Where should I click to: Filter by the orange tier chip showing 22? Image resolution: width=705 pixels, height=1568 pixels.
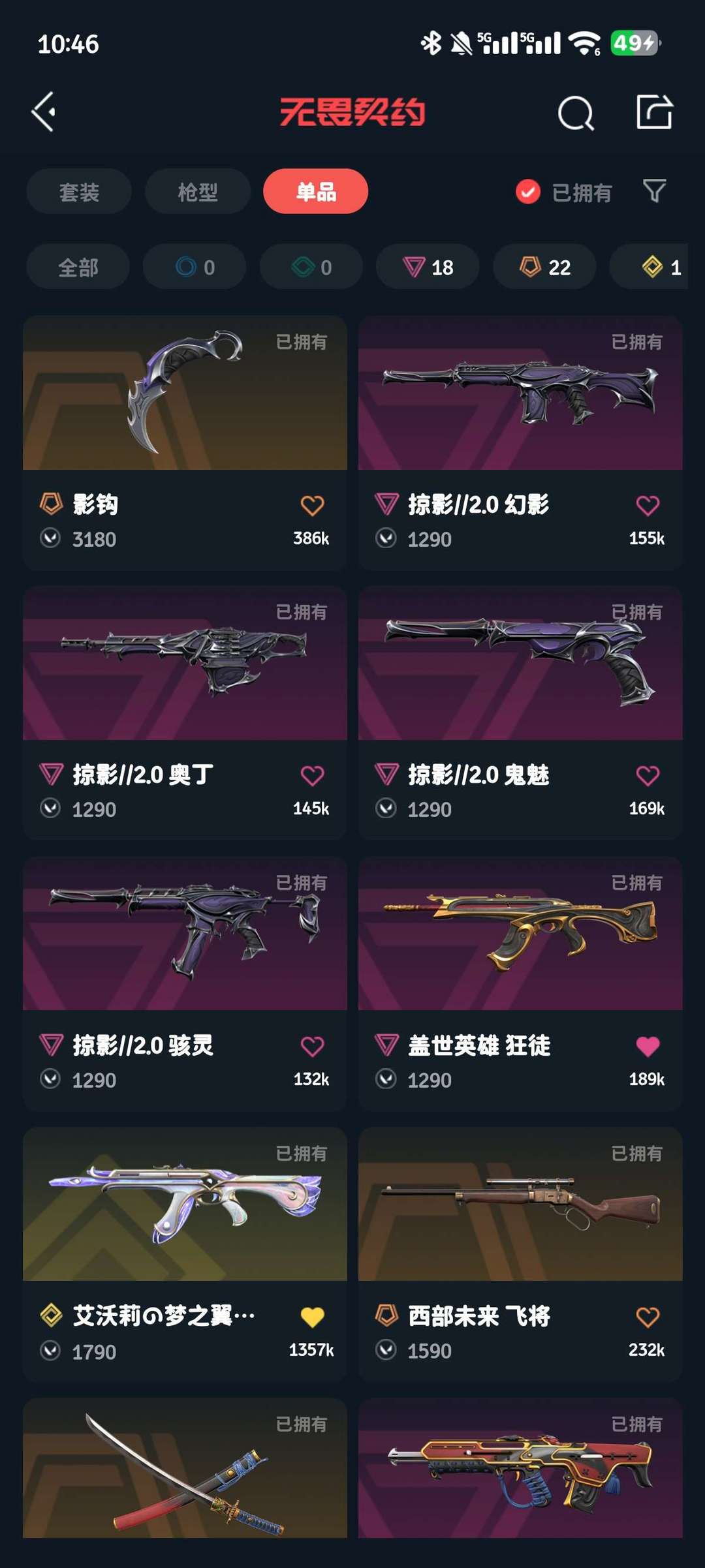tap(544, 267)
